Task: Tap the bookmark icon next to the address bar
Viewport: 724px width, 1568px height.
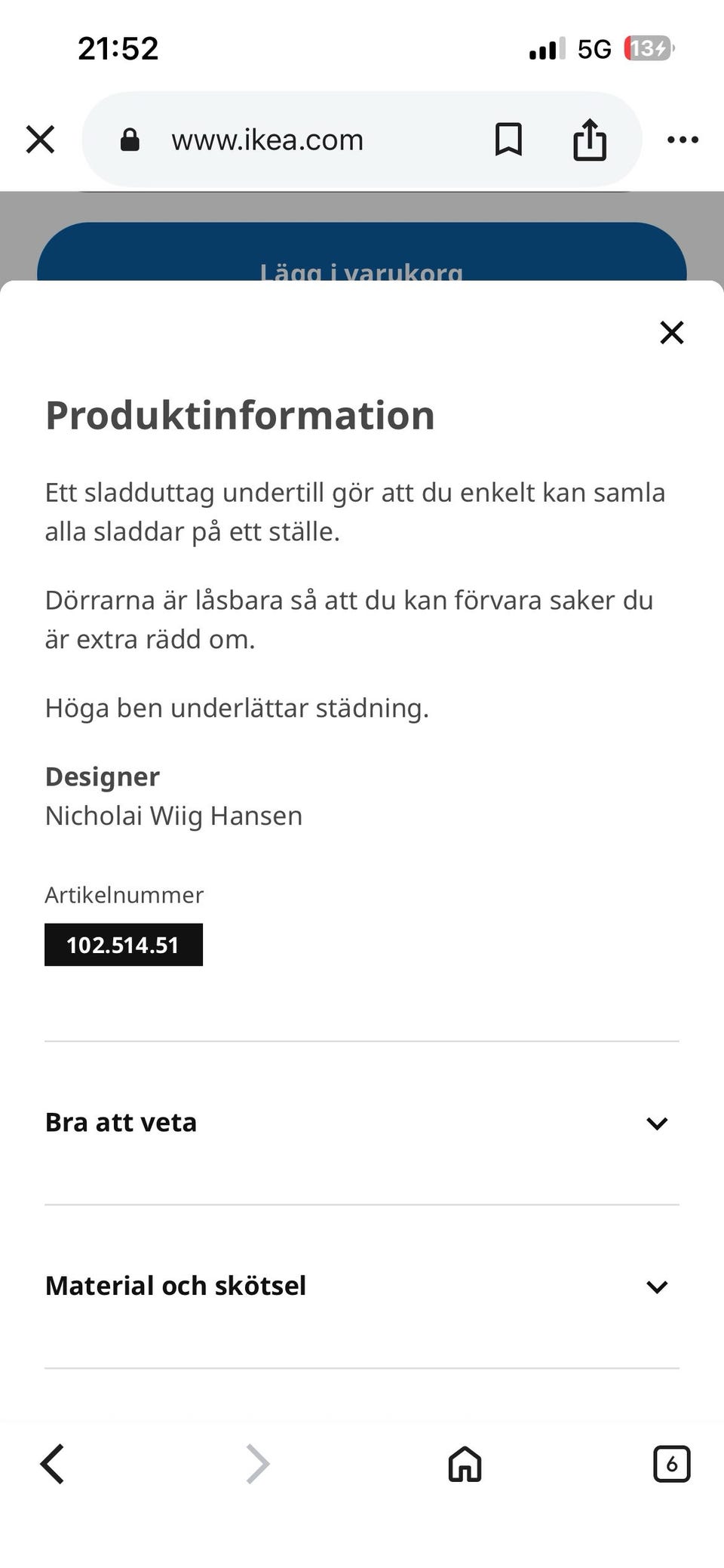Action: click(507, 139)
